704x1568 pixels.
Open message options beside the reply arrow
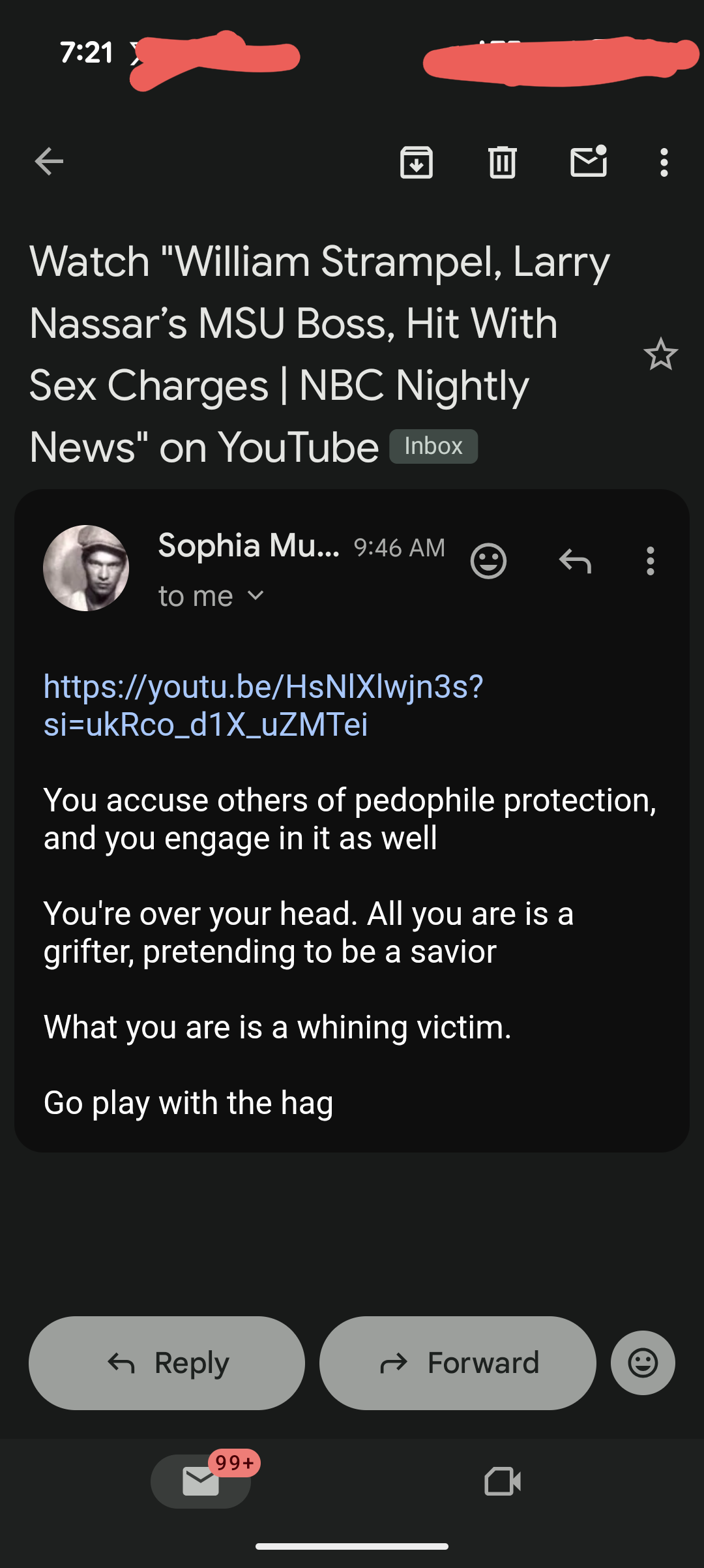[x=650, y=561]
